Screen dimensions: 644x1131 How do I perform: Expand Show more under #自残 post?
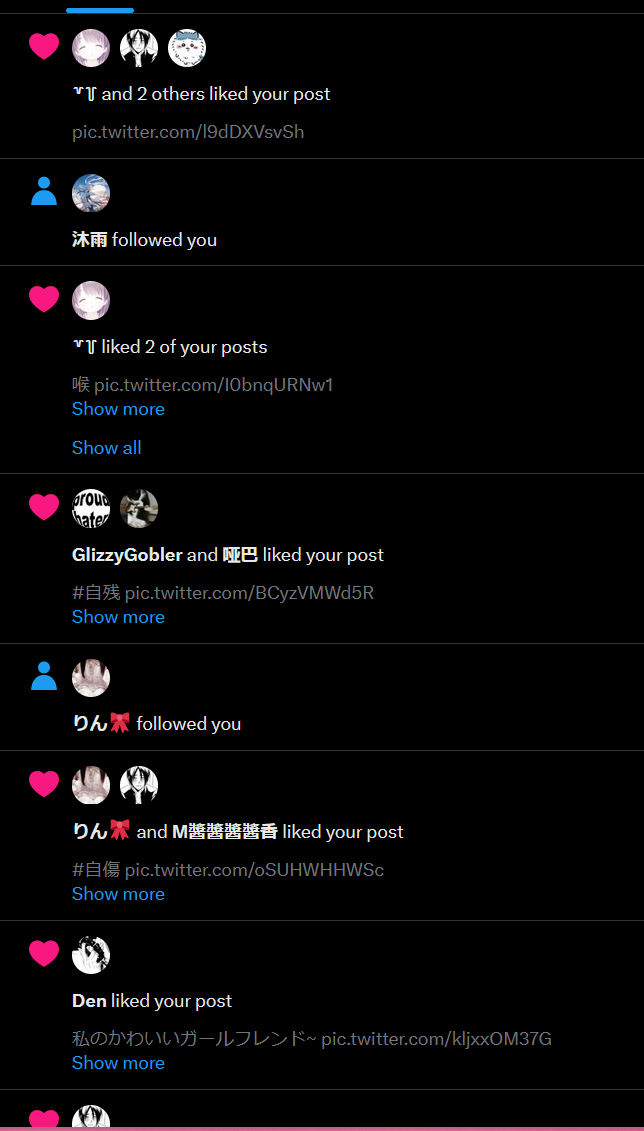click(x=118, y=617)
